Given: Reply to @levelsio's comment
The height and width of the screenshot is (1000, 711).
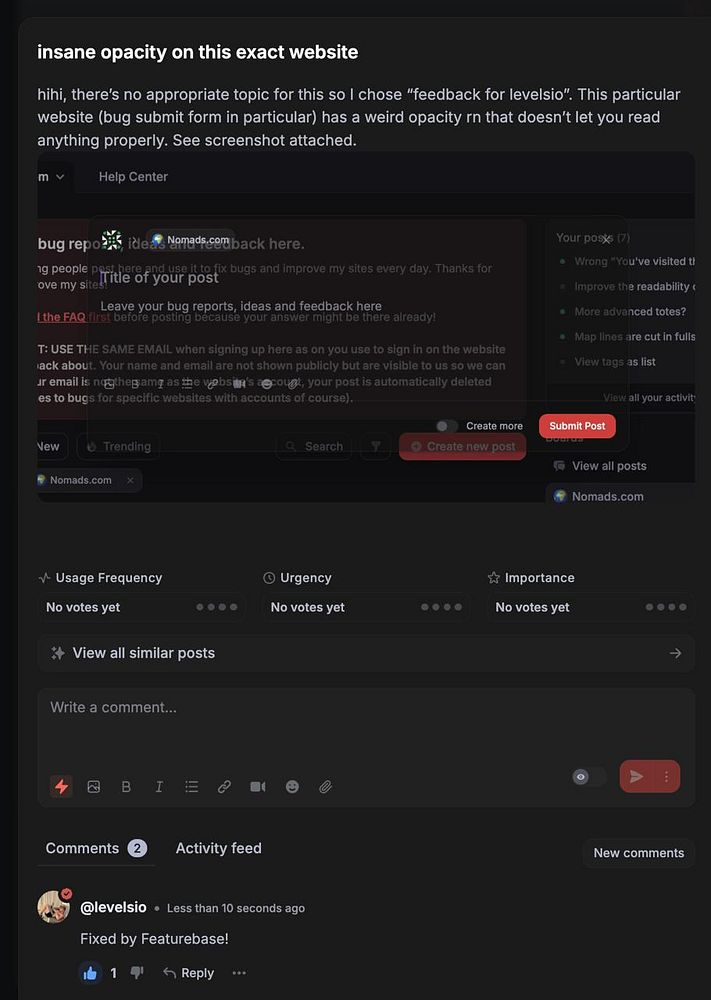Looking at the screenshot, I should click(188, 973).
